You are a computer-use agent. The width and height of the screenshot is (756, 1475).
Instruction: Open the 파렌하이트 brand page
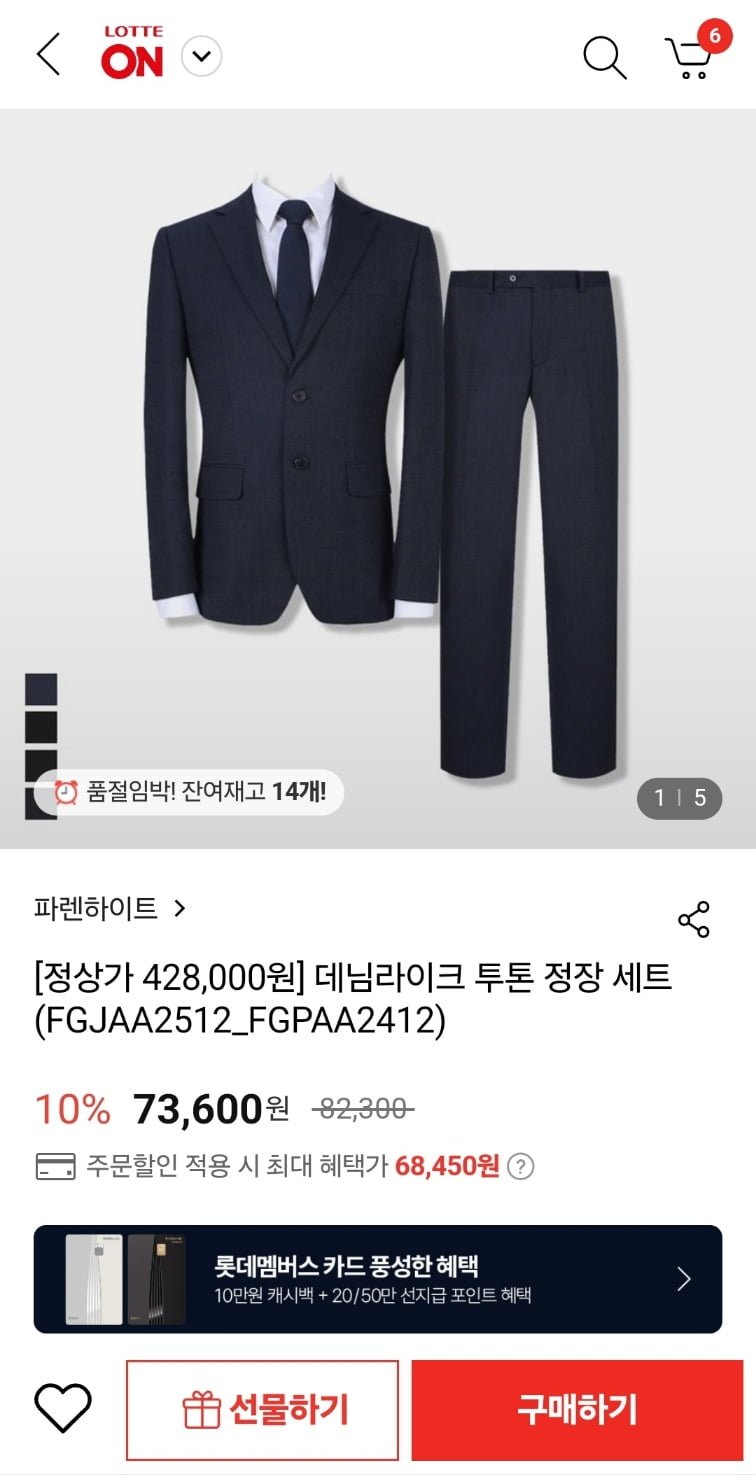pyautogui.click(x=109, y=908)
